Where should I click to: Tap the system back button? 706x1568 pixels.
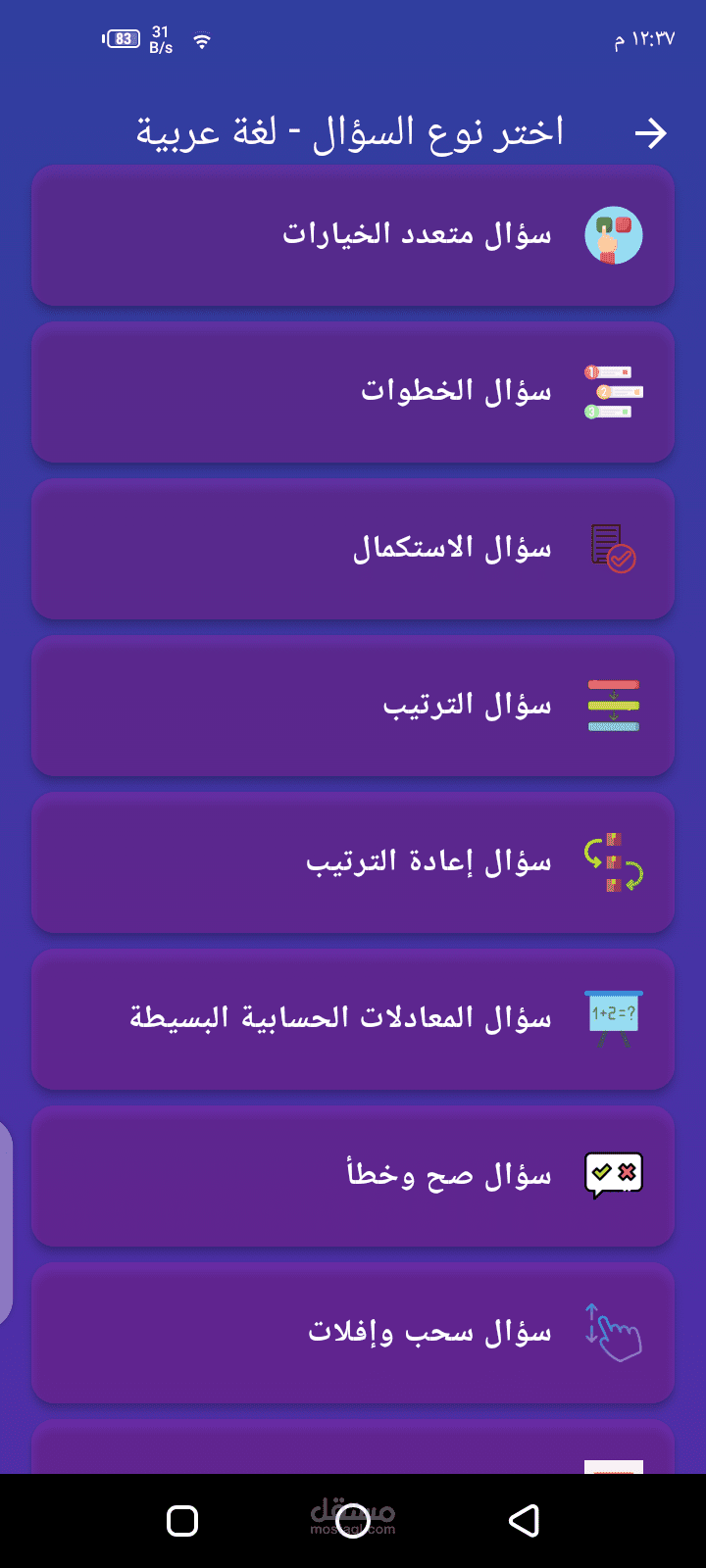point(525,1521)
